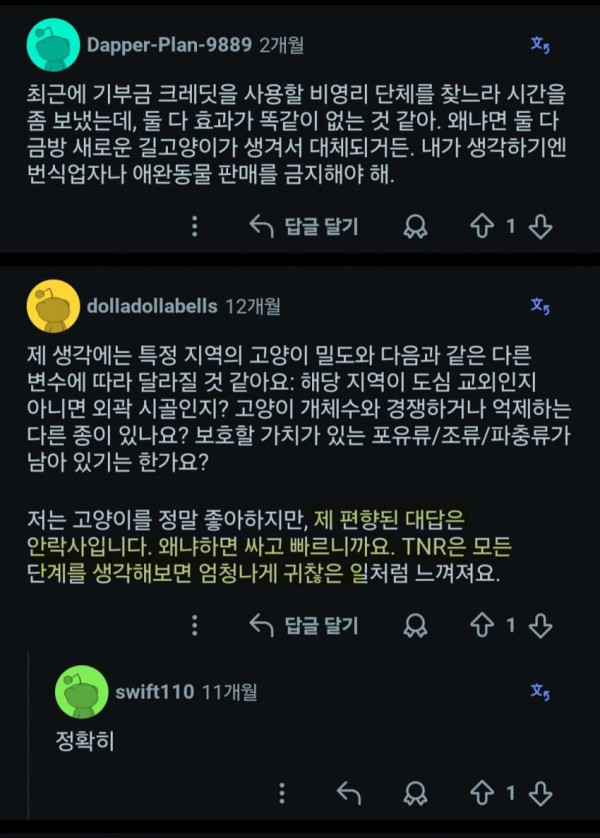The width and height of the screenshot is (600, 838).
Task: Reply to swift110's comment
Action: click(349, 793)
